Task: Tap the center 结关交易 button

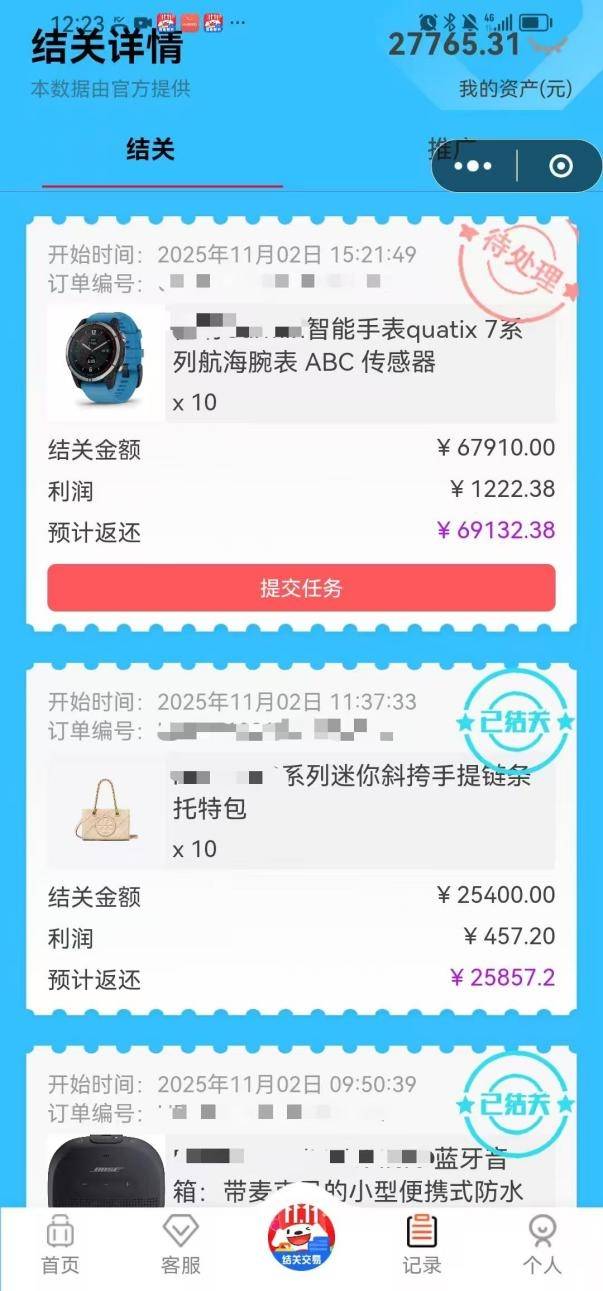Action: tap(301, 1240)
